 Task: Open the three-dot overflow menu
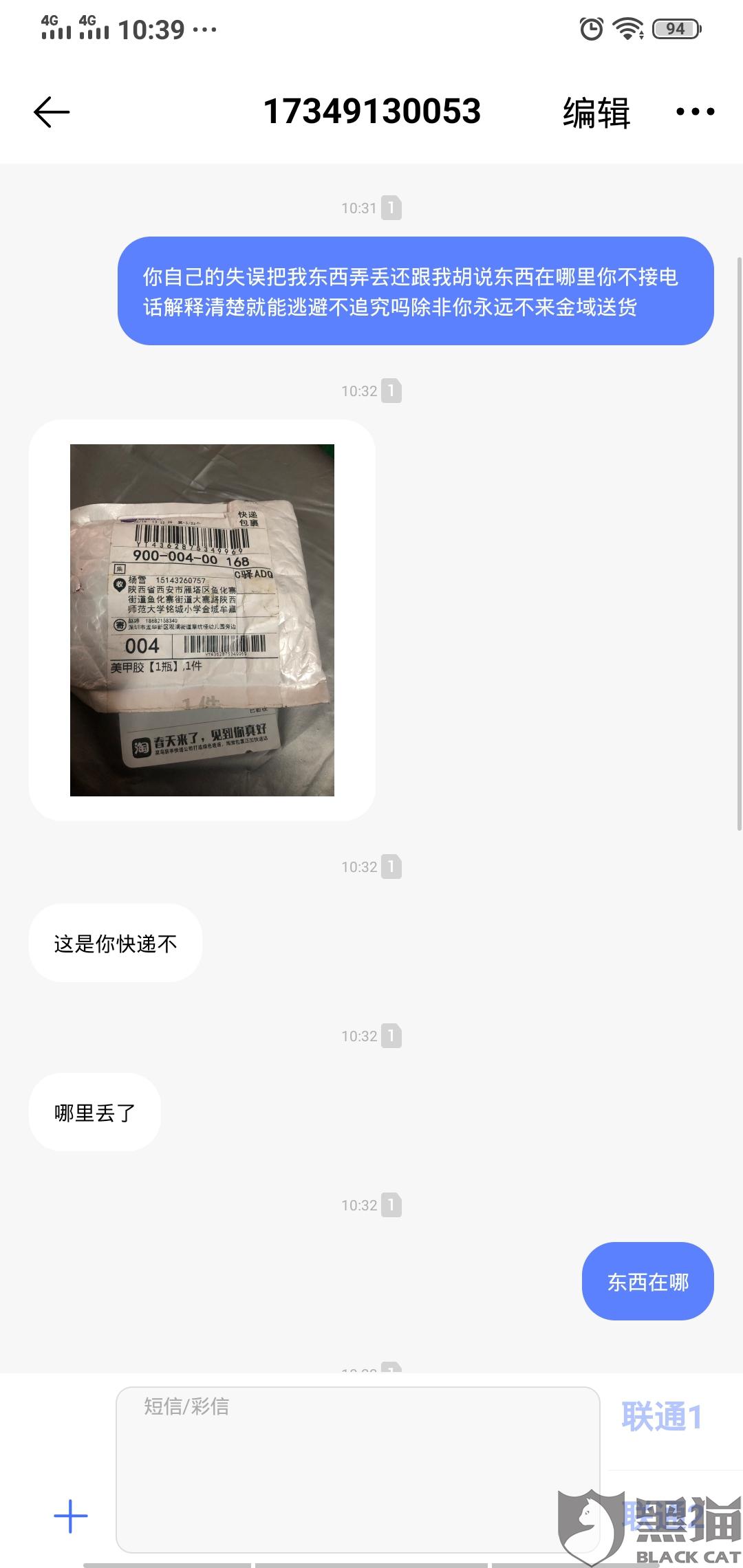(695, 112)
